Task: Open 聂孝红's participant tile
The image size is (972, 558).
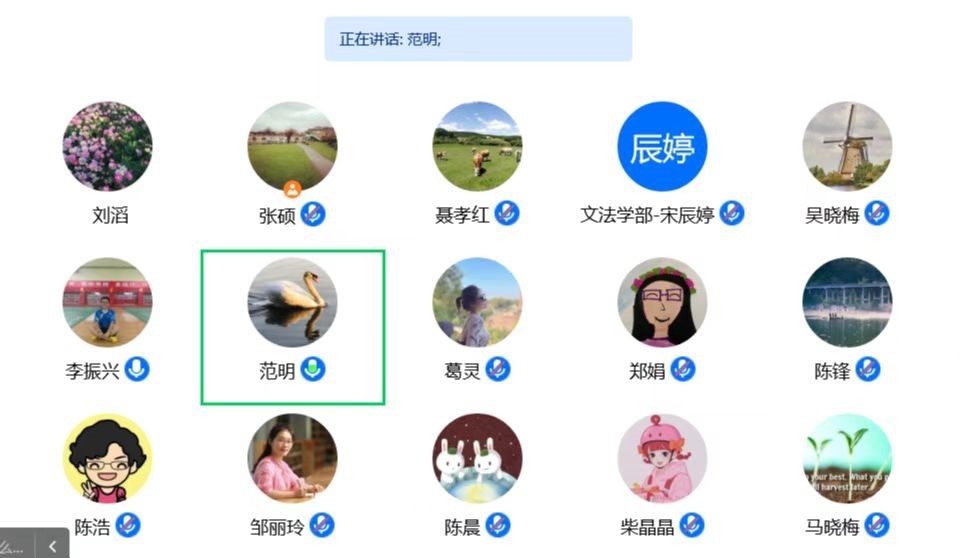Action: coord(477,146)
